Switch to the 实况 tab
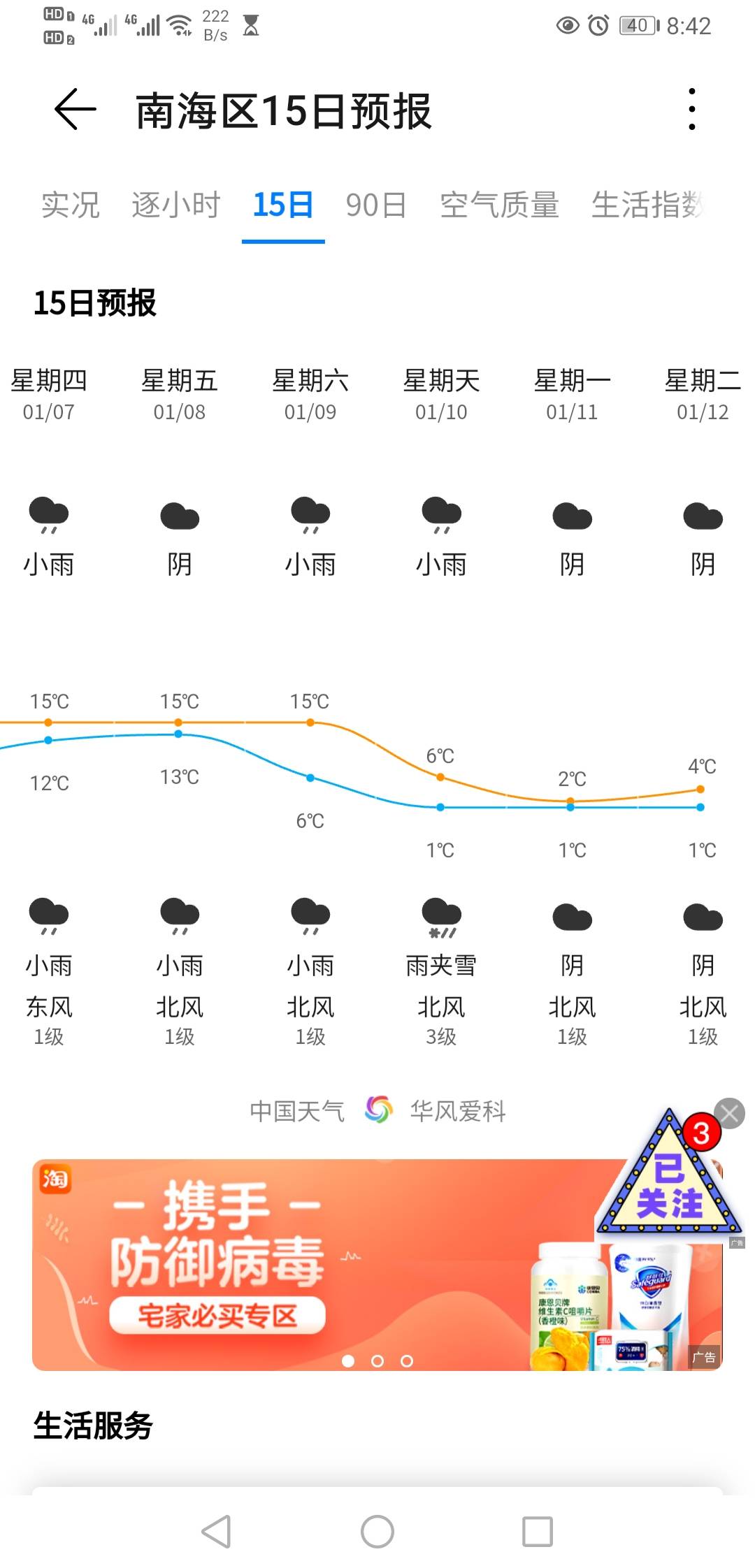Viewport: 755px width, 1568px height. (70, 205)
